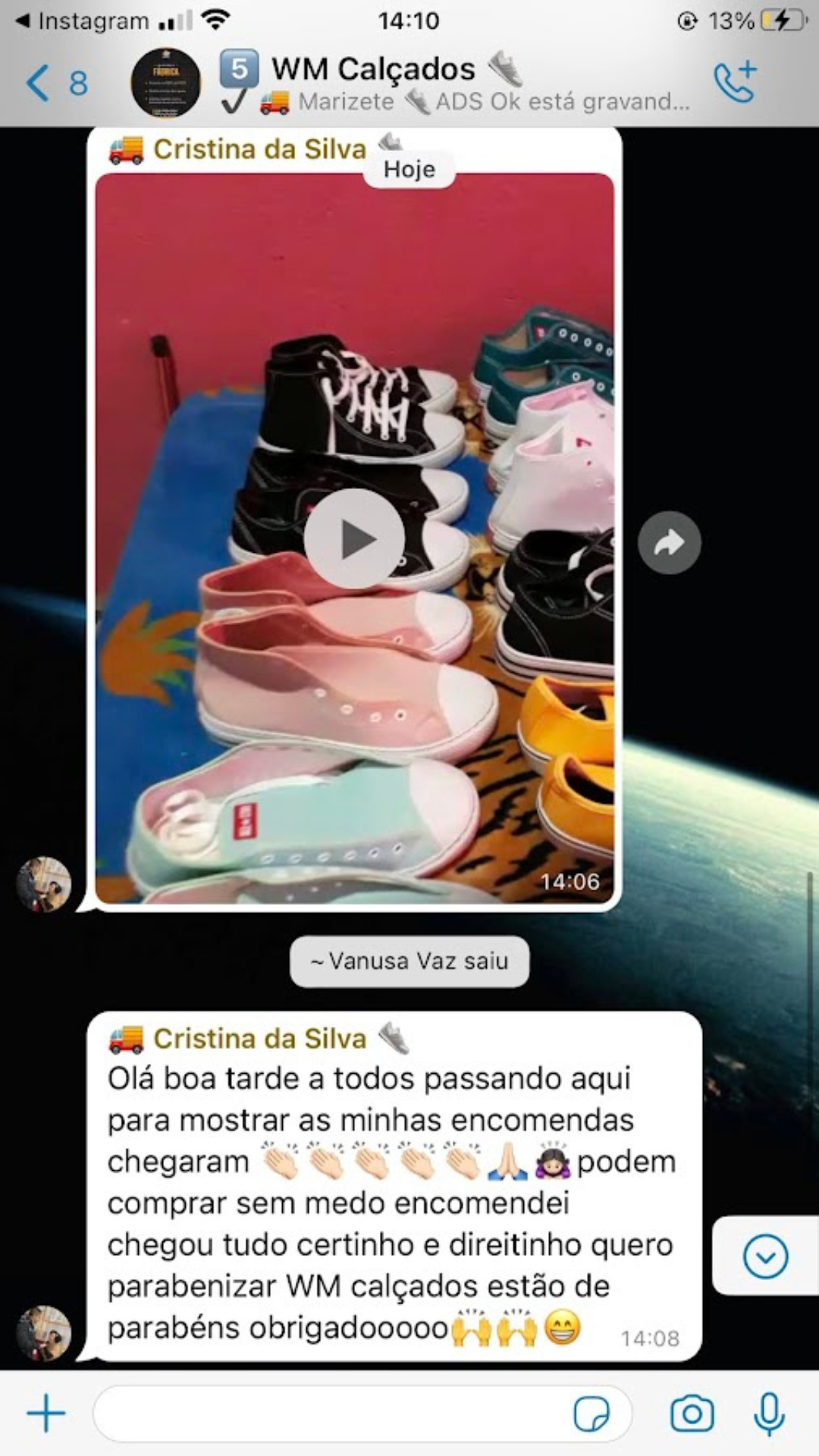
Task: Play Cristina da Silva's shoes video
Action: click(x=354, y=539)
